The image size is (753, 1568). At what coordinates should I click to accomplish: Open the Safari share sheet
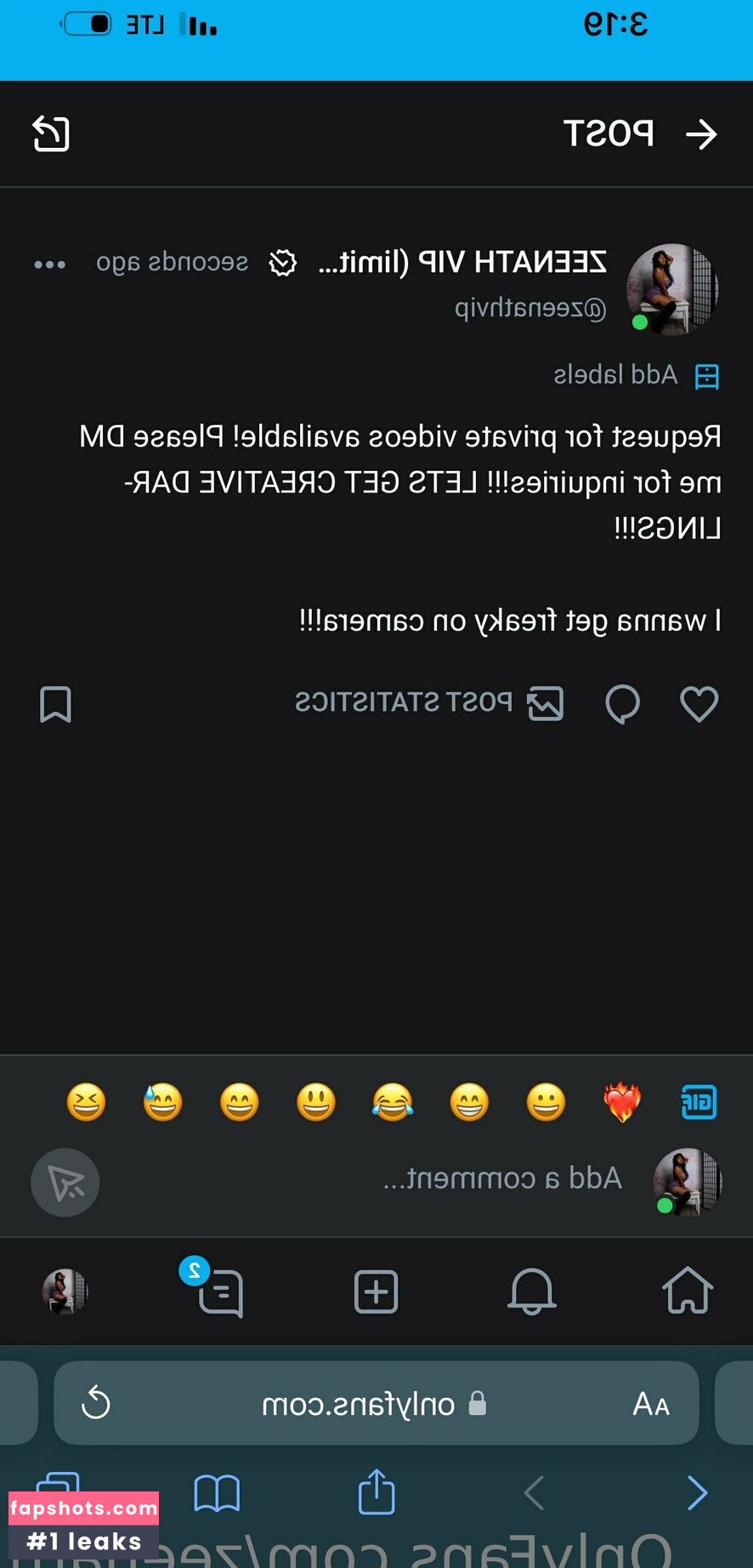376,1492
